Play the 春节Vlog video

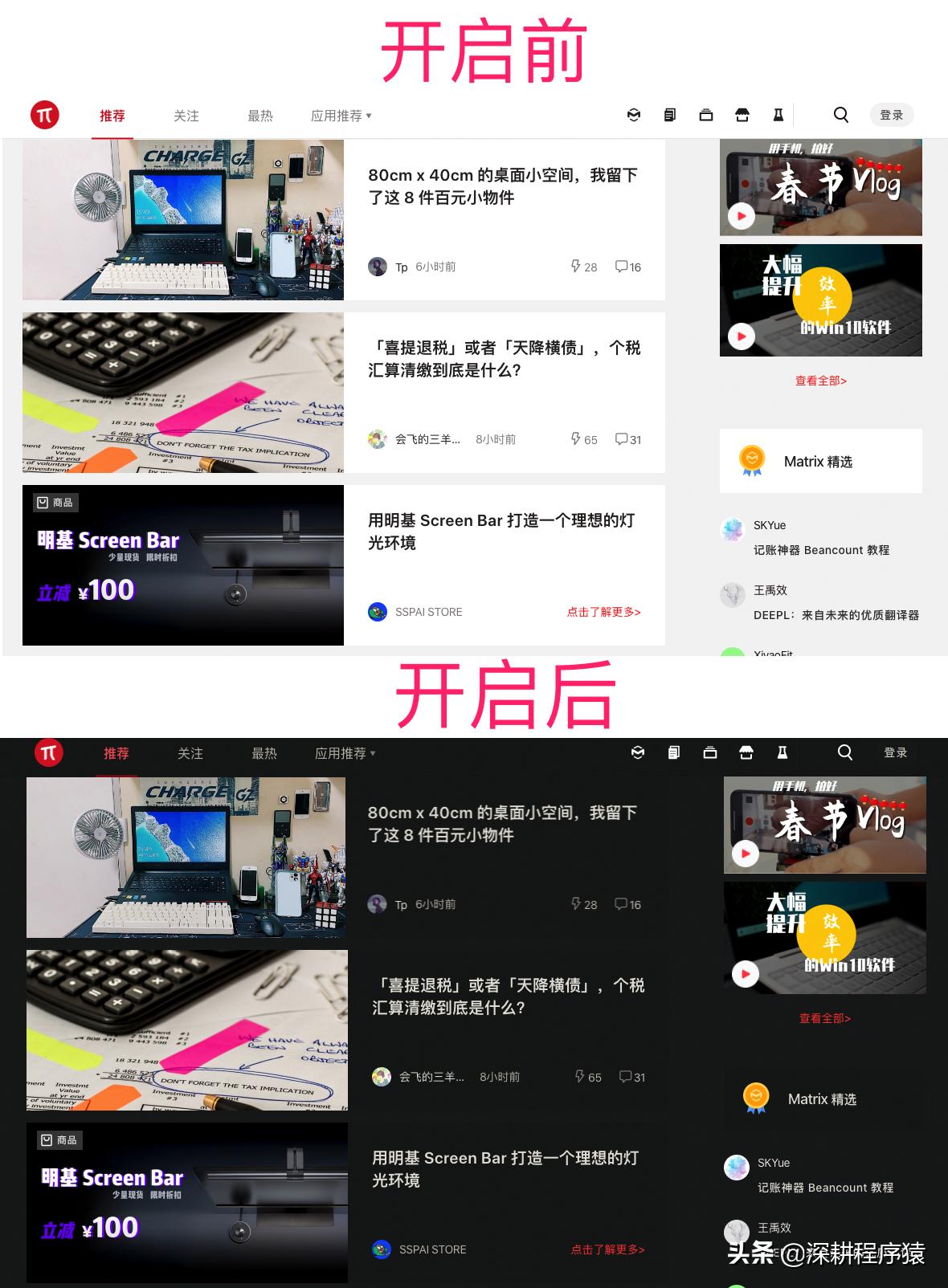(741, 215)
